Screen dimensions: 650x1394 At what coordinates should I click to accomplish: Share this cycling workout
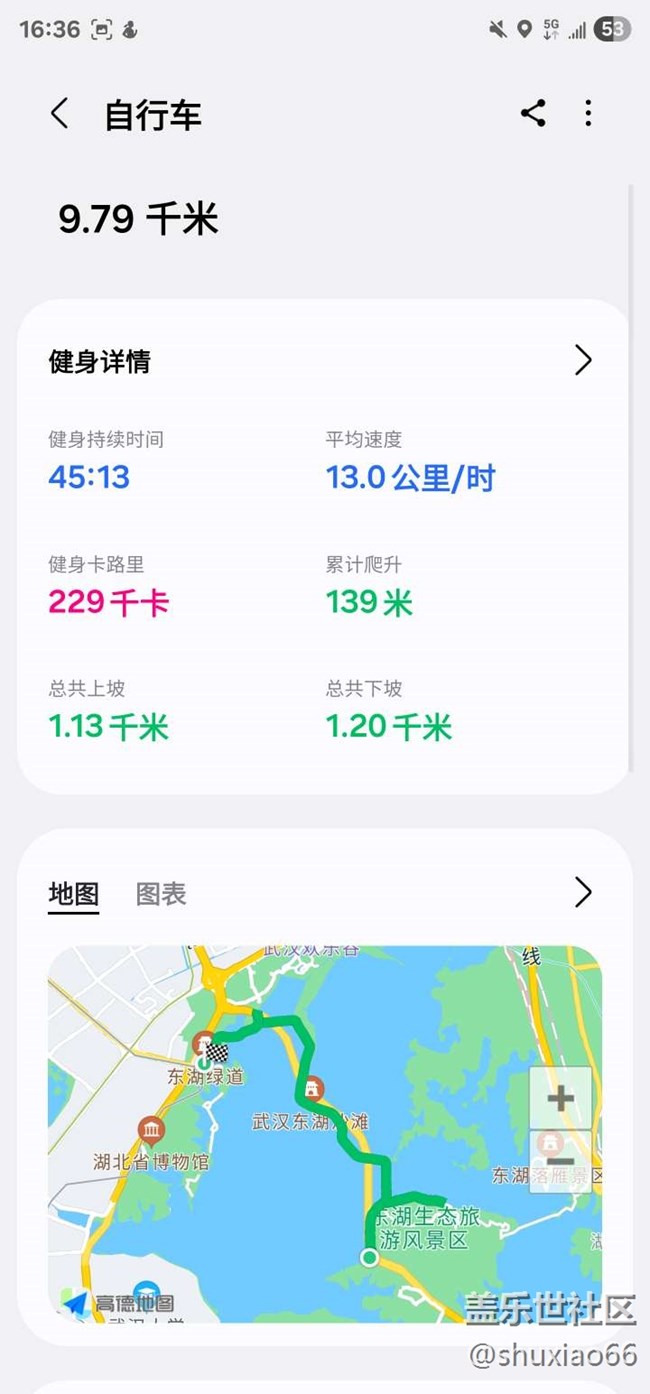pyautogui.click(x=533, y=114)
